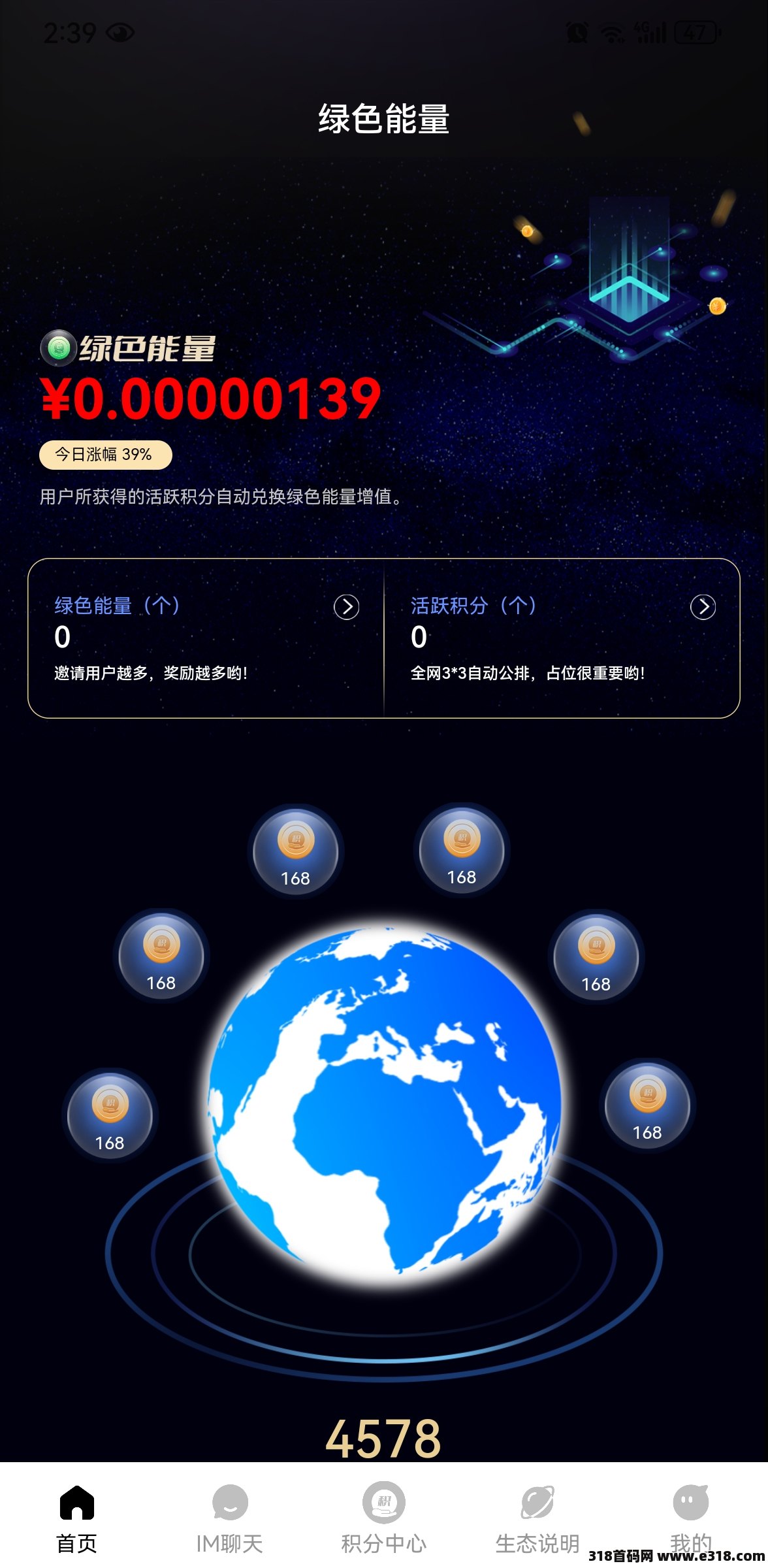Open the 活跃积分 details arrow

(703, 607)
